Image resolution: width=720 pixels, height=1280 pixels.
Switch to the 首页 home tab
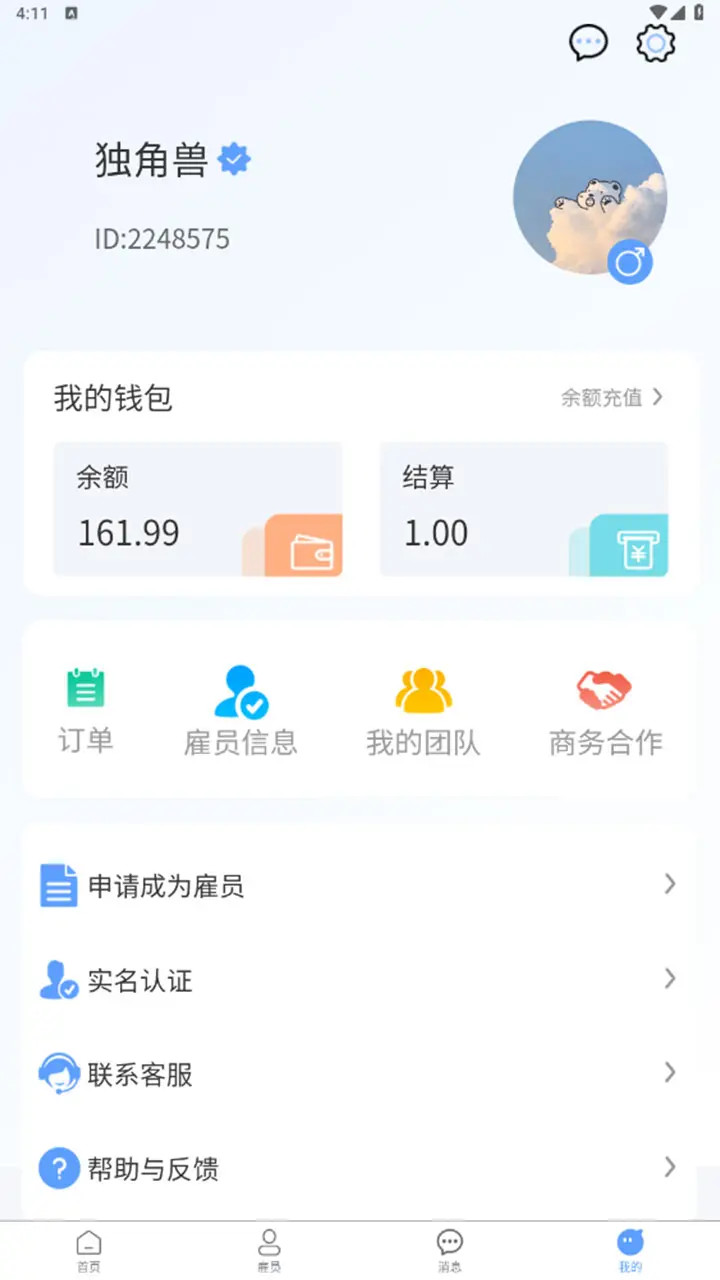(89, 1250)
